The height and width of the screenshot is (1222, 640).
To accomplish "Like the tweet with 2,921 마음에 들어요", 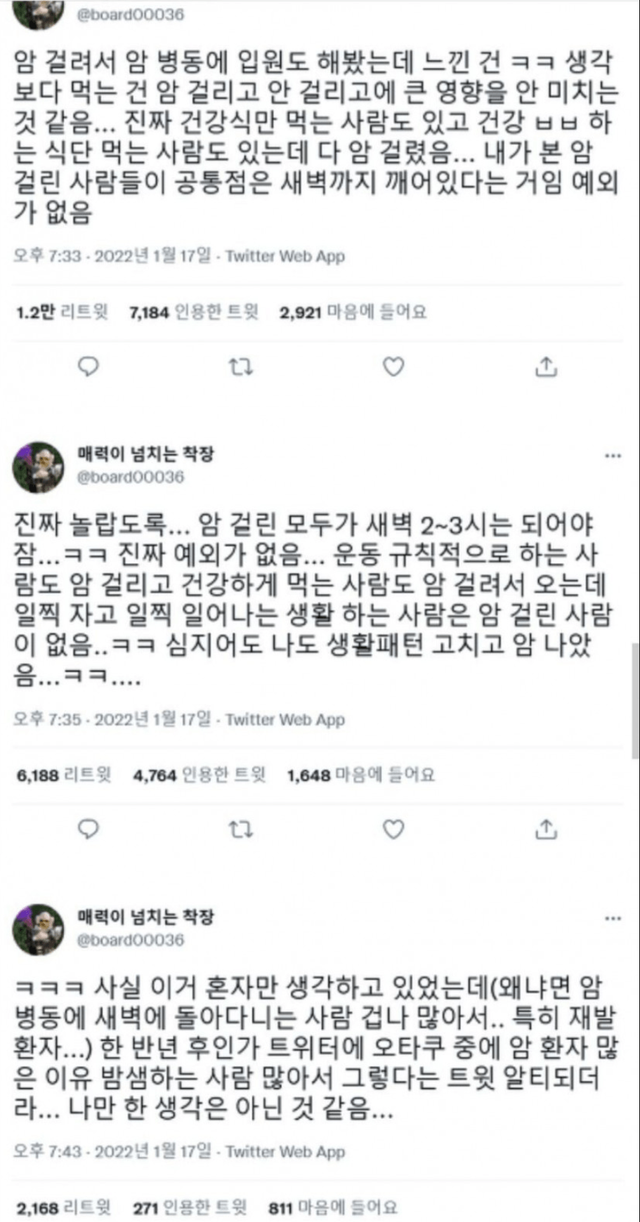I will 394,367.
